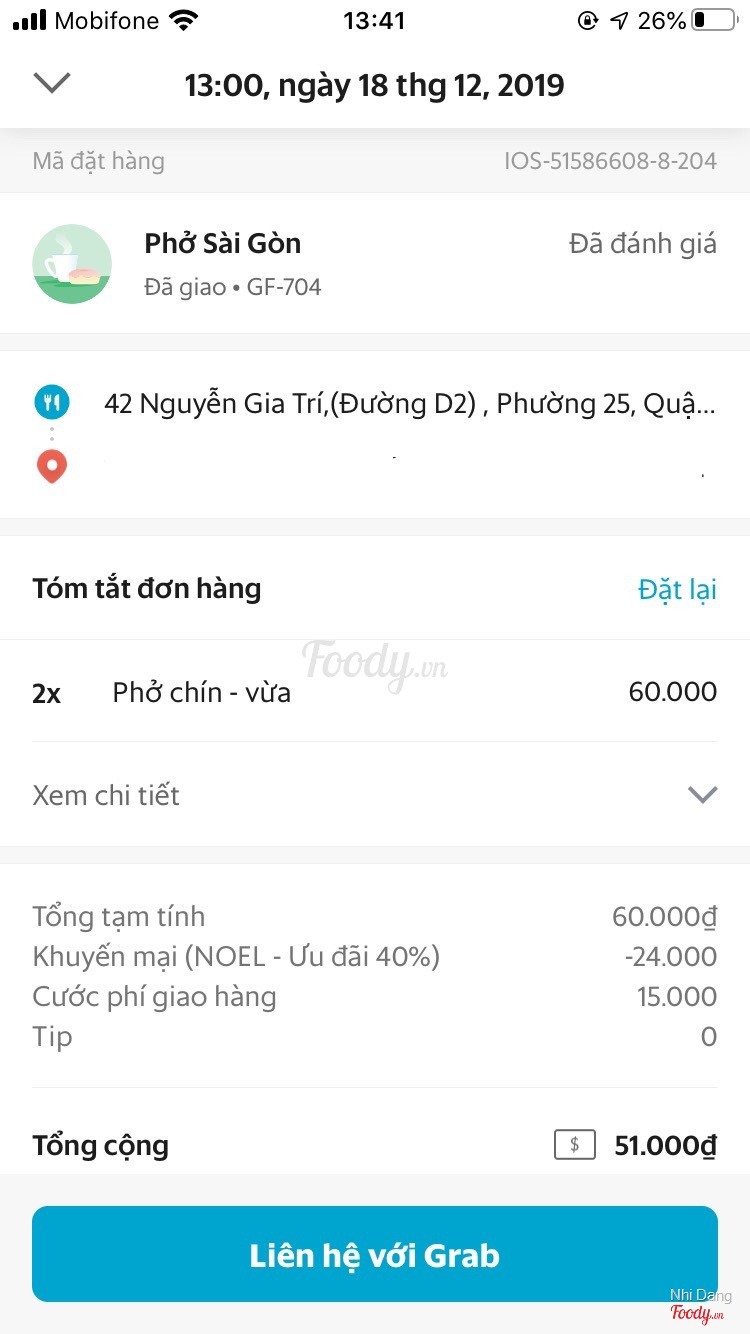This screenshot has width=750, height=1334.
Task: Reorder using the Đặt lại link
Action: [x=677, y=589]
